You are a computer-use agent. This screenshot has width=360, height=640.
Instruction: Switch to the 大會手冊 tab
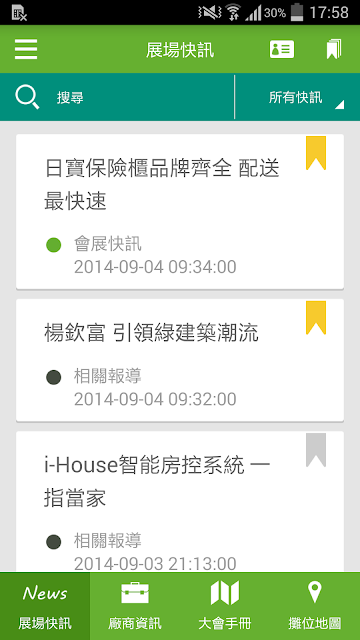[225, 606]
